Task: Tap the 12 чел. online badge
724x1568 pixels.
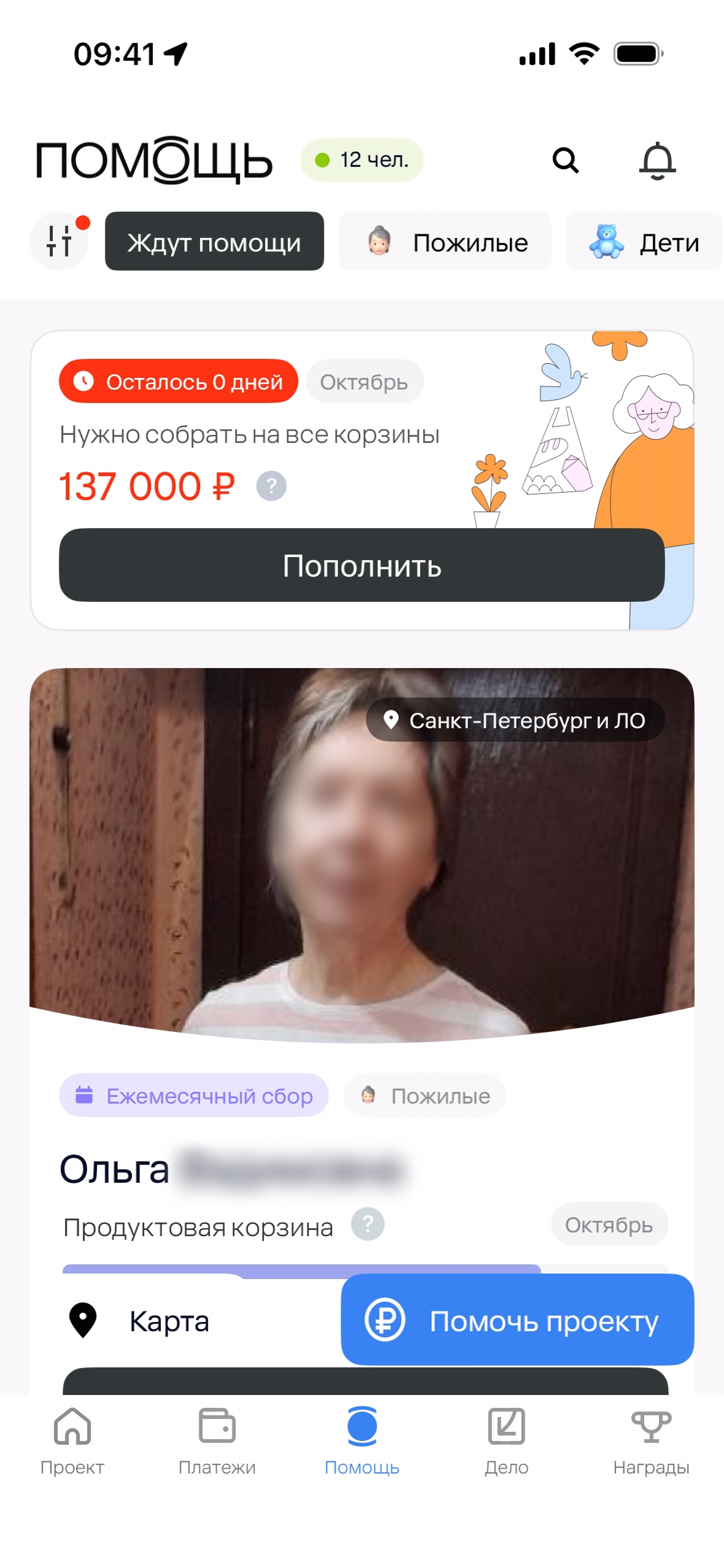Action: click(361, 160)
